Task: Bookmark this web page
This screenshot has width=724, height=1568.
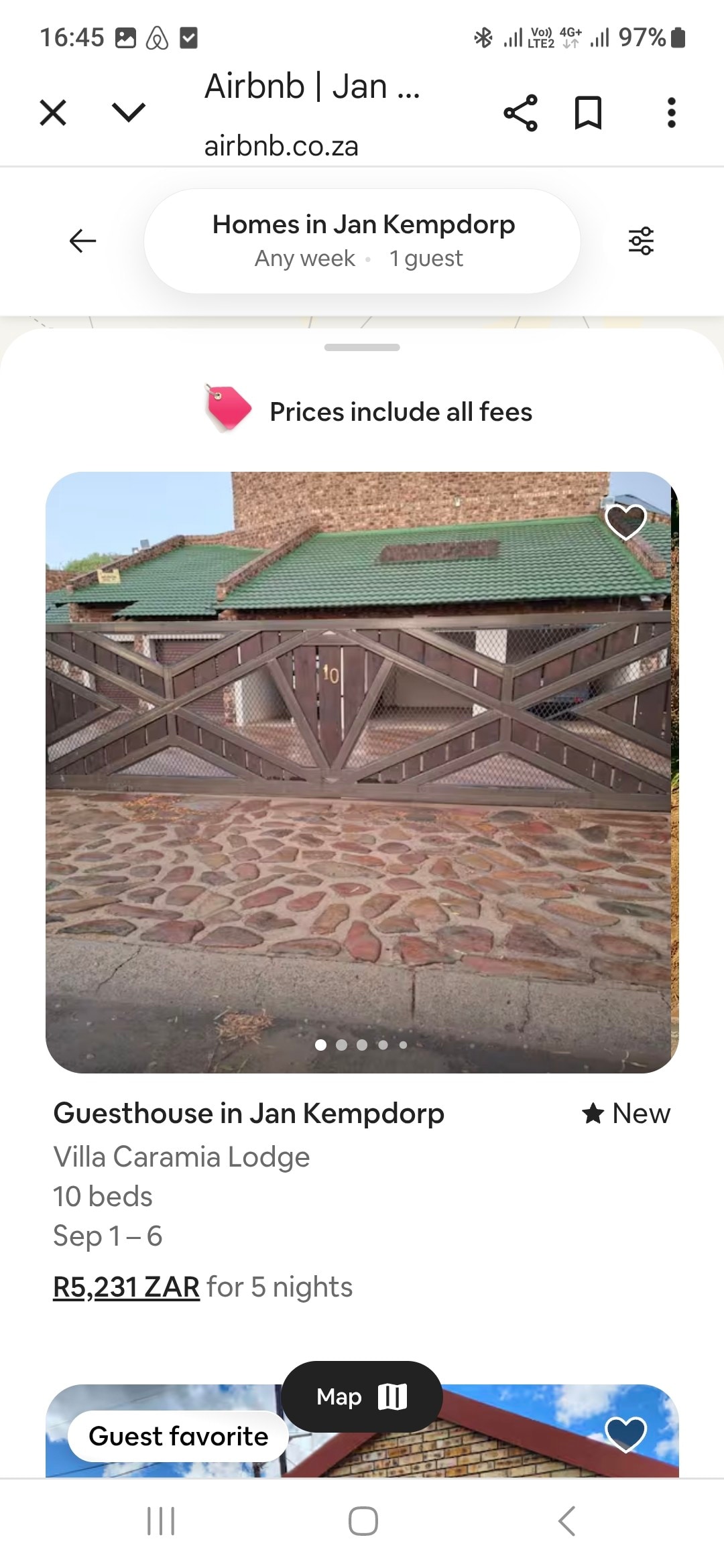Action: tap(588, 113)
